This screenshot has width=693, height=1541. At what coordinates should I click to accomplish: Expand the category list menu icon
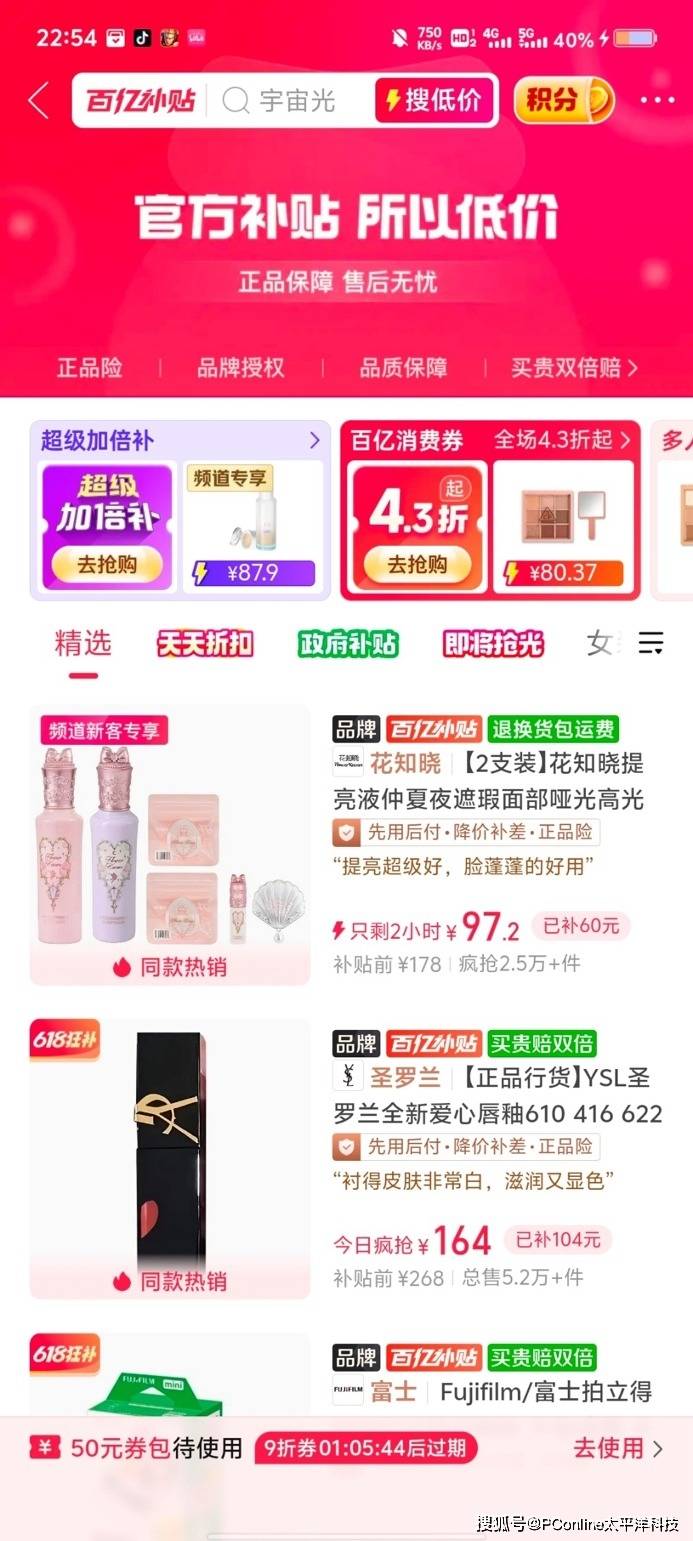tap(651, 643)
